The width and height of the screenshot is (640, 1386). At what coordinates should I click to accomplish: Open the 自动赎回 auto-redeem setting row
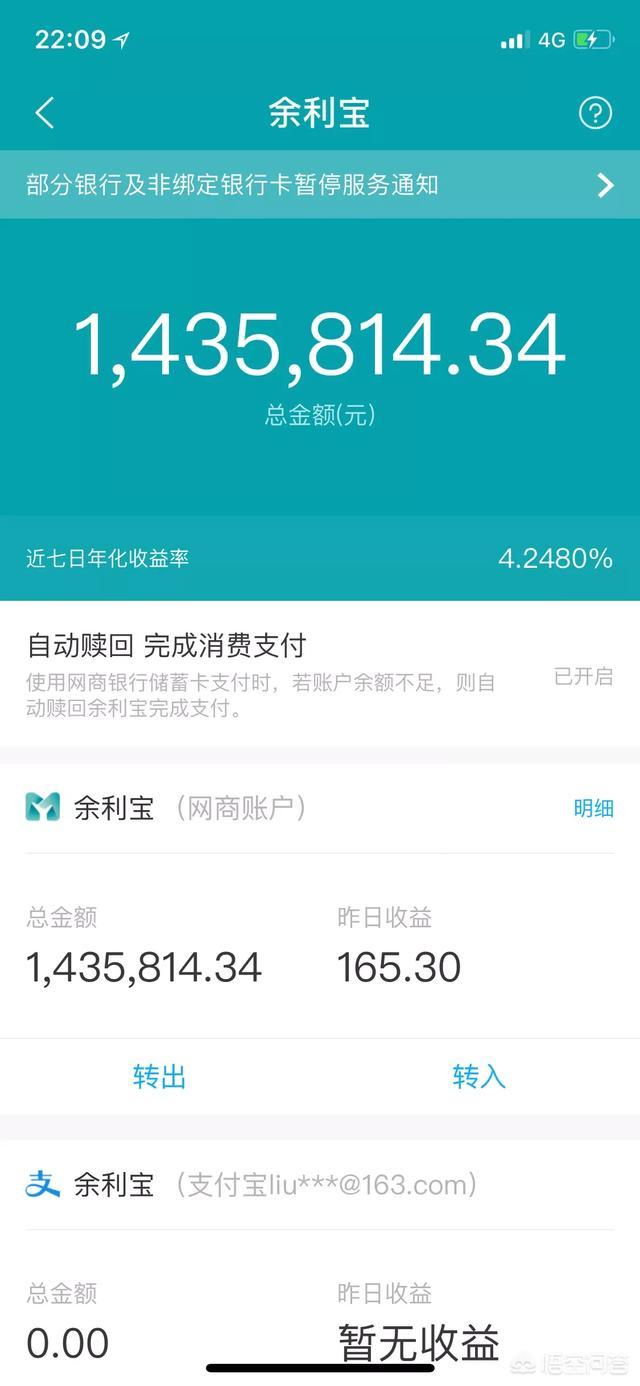[x=320, y=674]
